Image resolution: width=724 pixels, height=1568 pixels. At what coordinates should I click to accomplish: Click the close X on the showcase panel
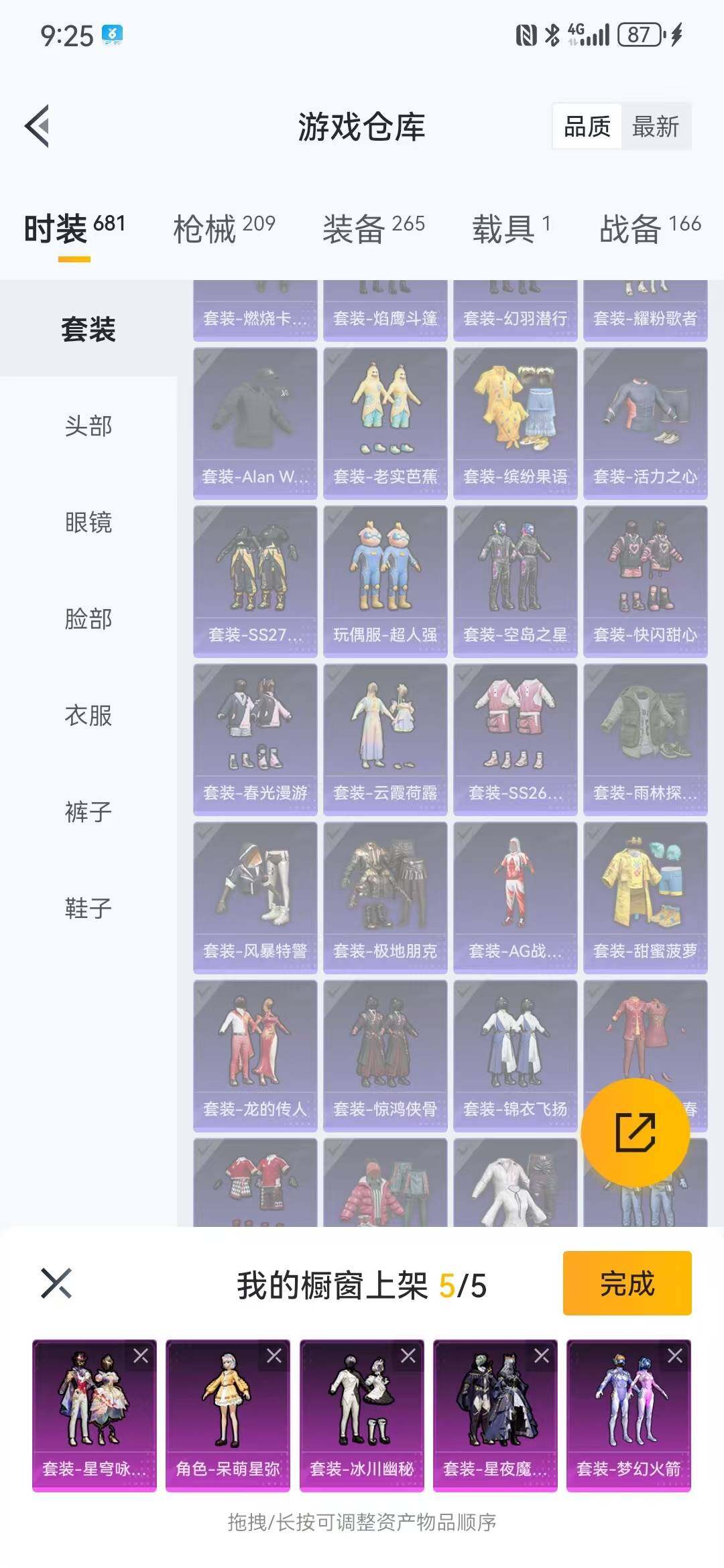pos(57,1281)
